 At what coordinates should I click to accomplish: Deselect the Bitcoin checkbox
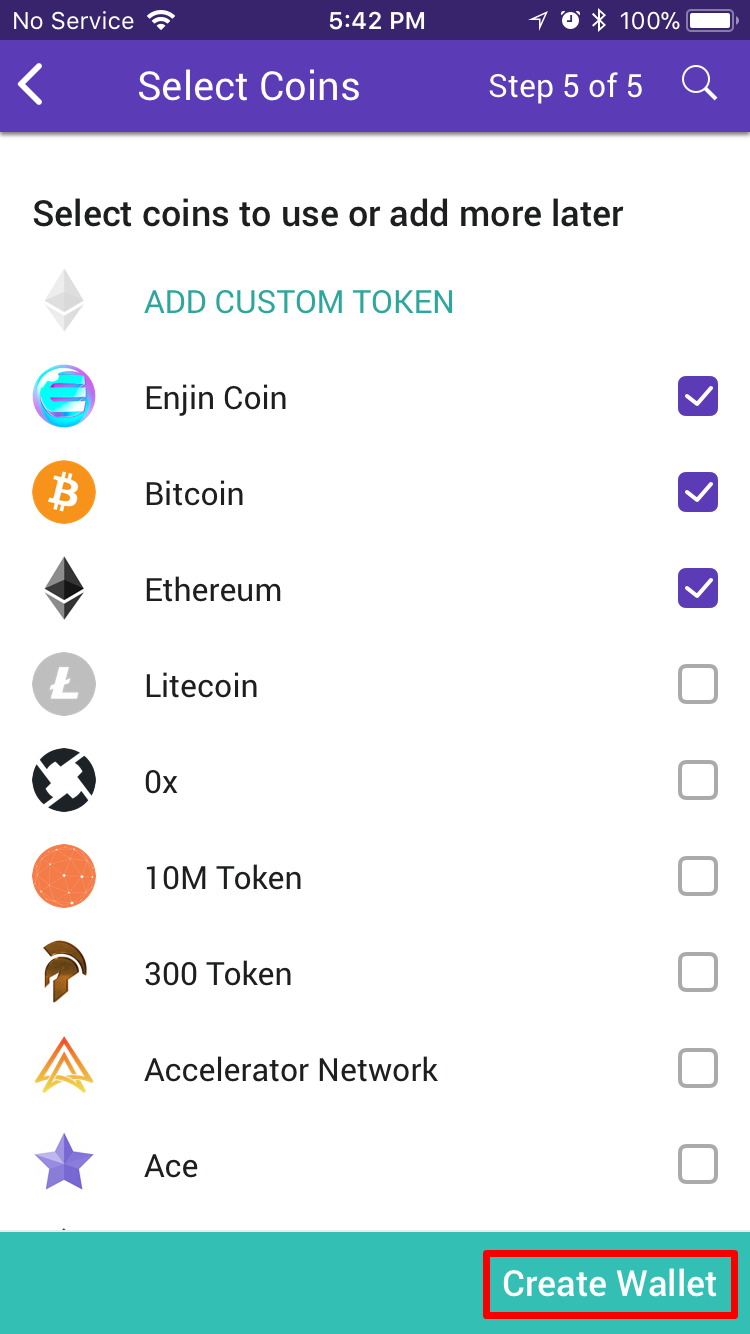698,492
